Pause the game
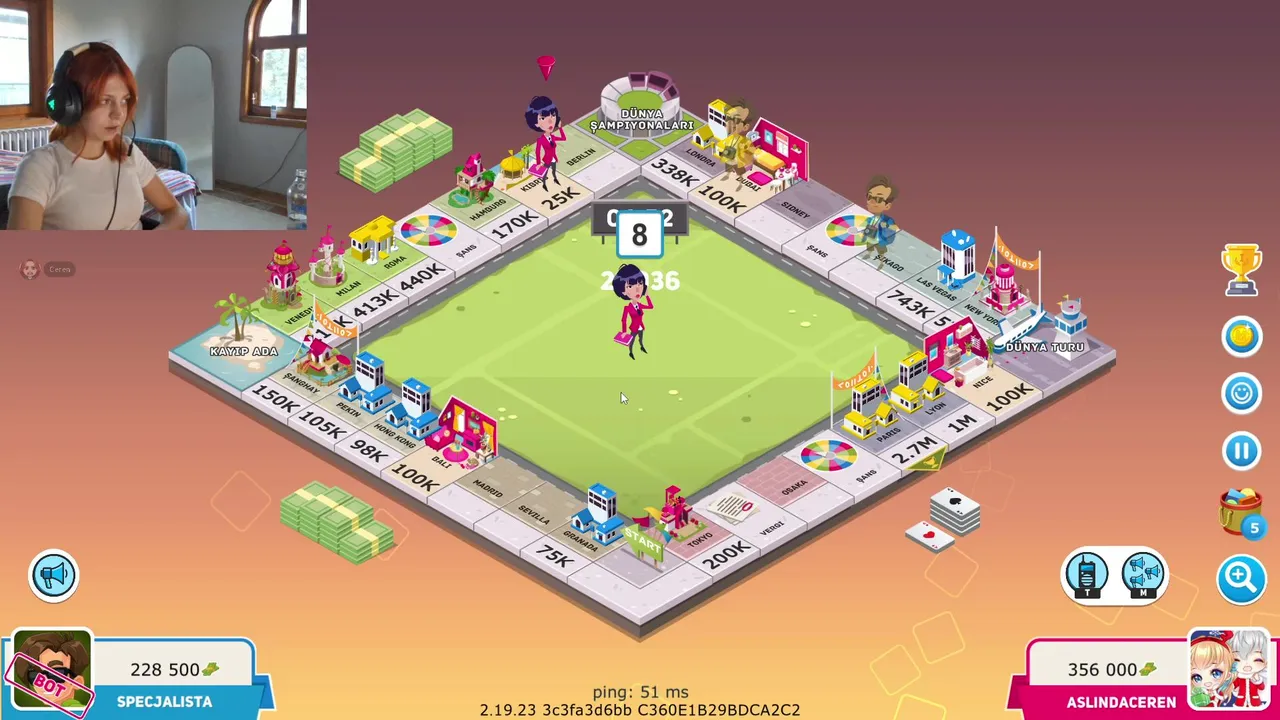 [x=1241, y=450]
